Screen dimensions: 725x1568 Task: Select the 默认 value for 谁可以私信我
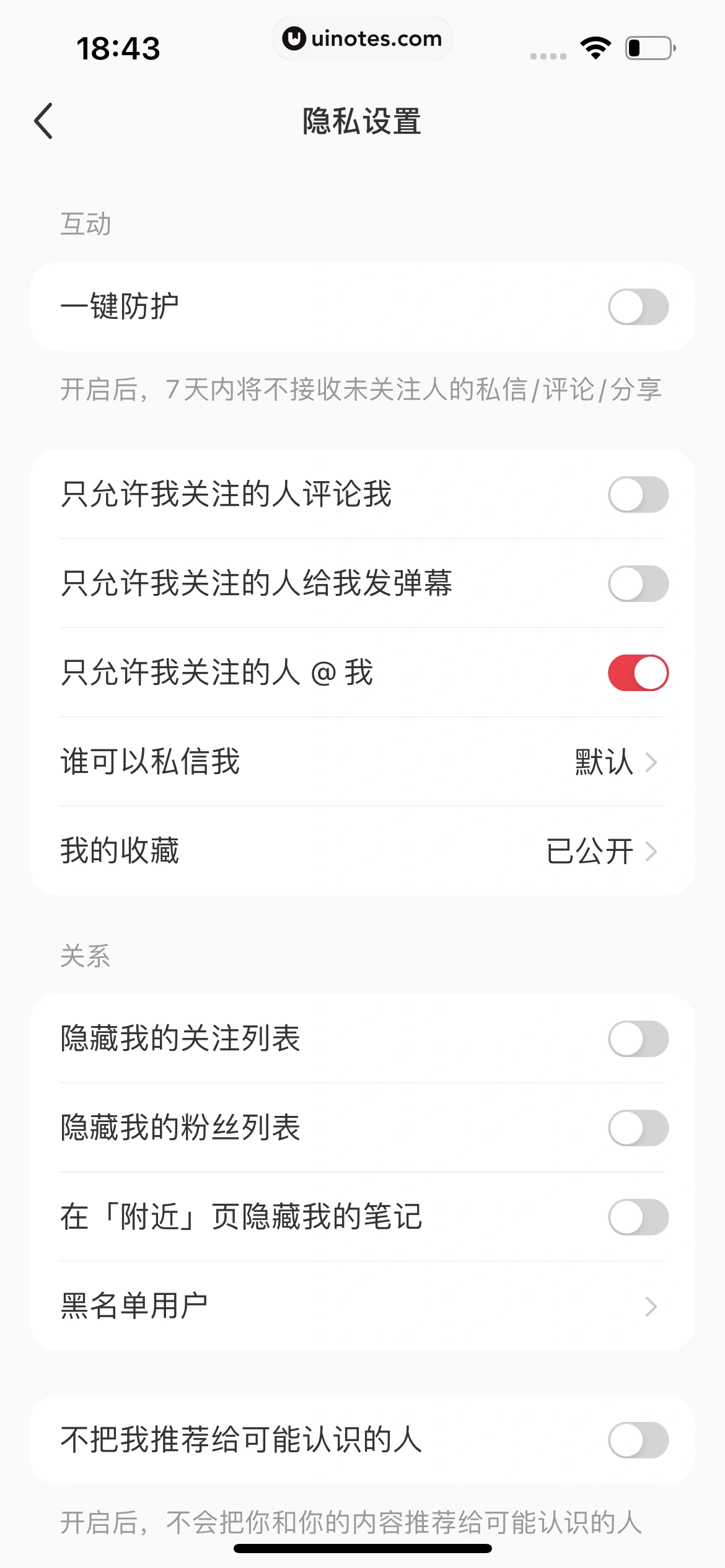602,762
